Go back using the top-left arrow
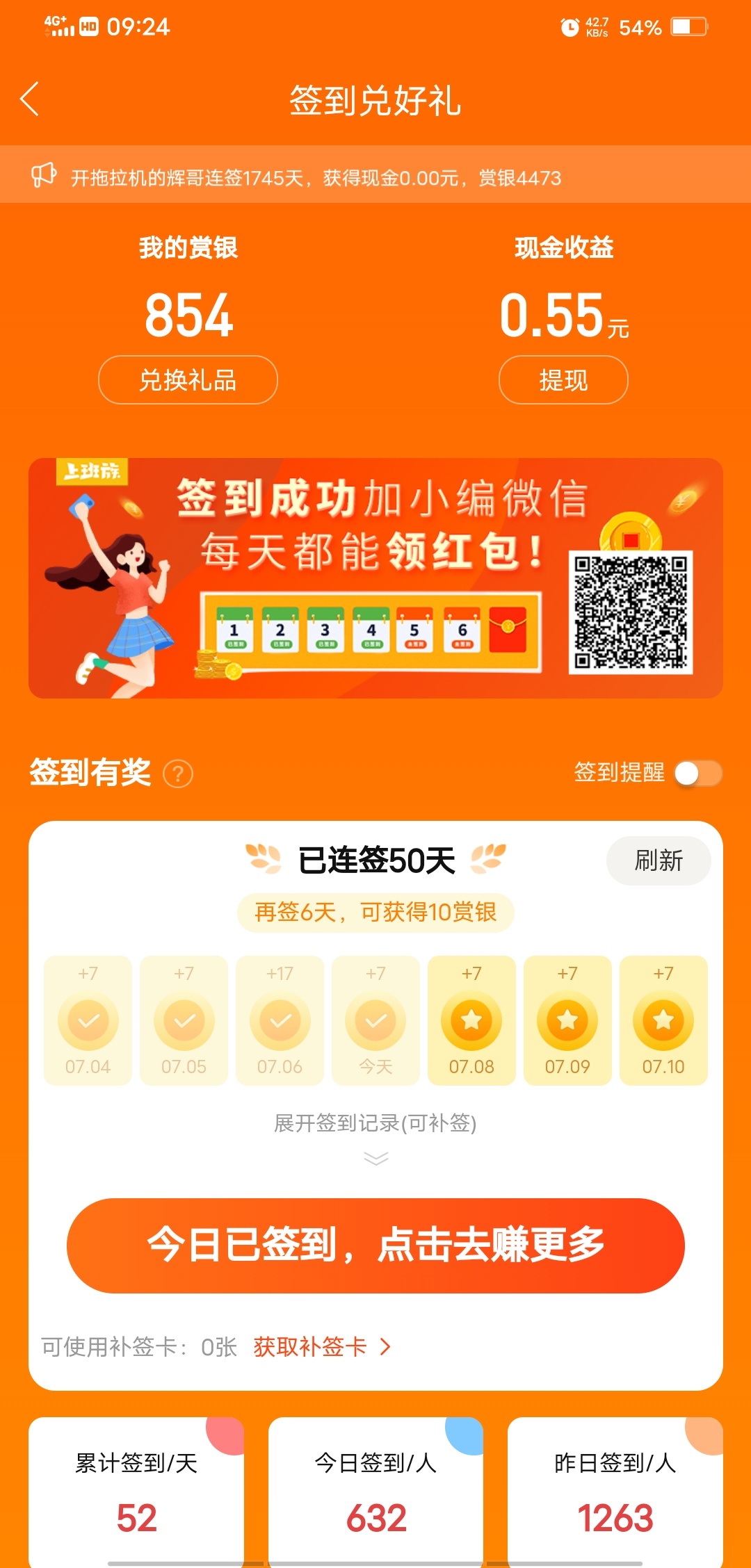This screenshot has width=751, height=1568. 30,99
